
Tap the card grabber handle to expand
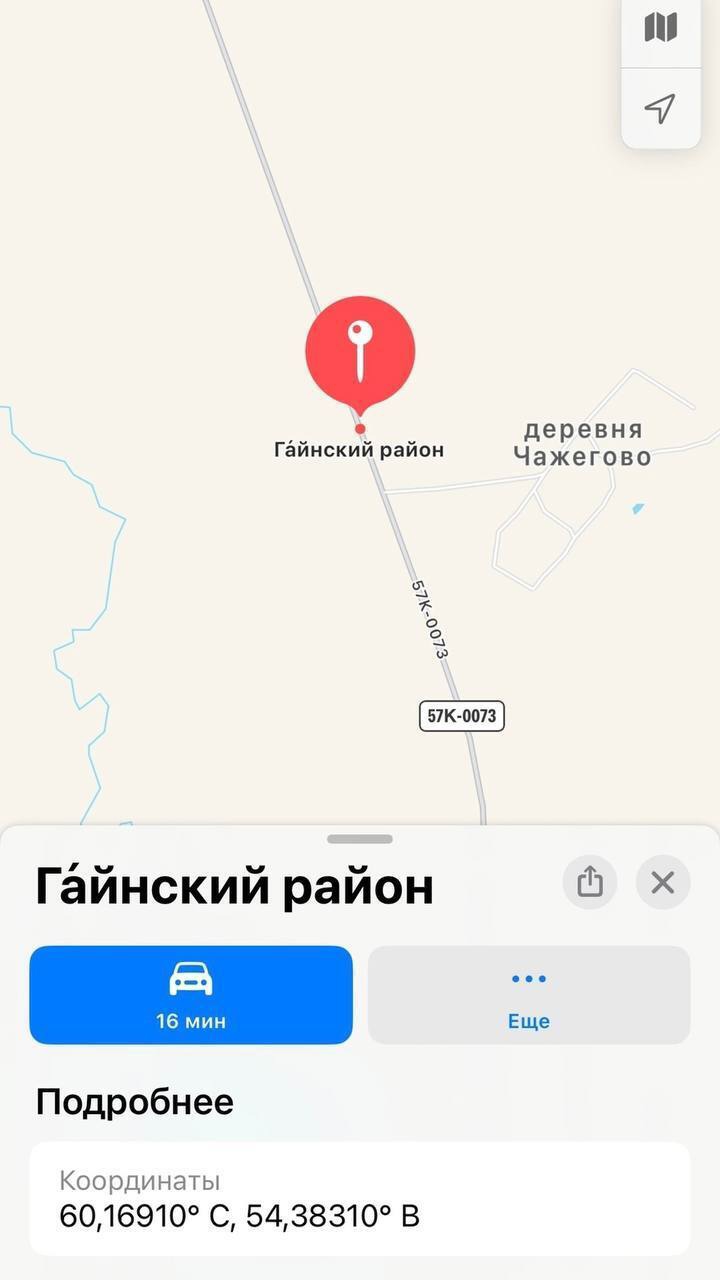pos(360,839)
